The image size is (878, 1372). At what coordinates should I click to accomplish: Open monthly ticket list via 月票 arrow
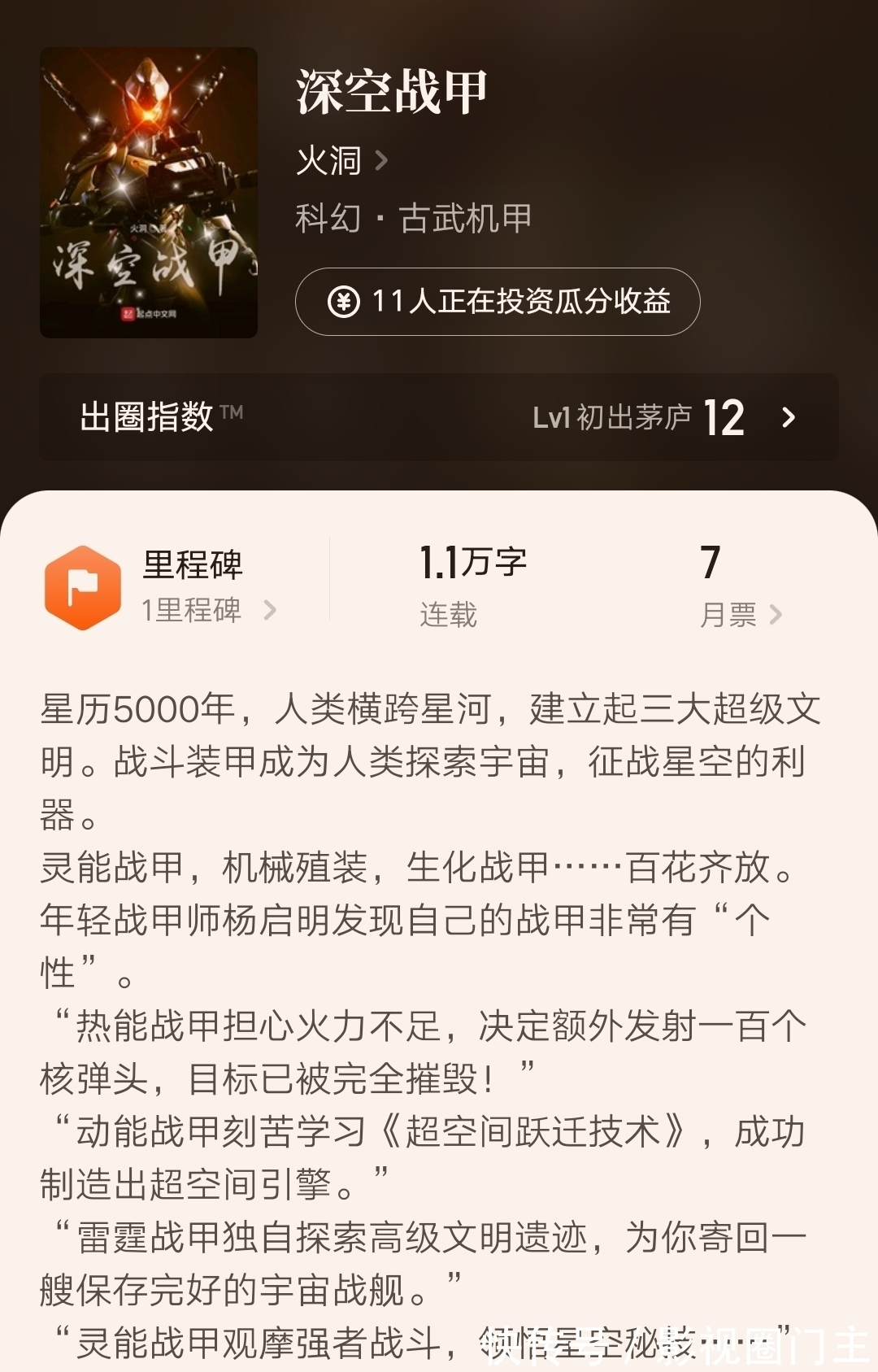pyautogui.click(x=776, y=612)
